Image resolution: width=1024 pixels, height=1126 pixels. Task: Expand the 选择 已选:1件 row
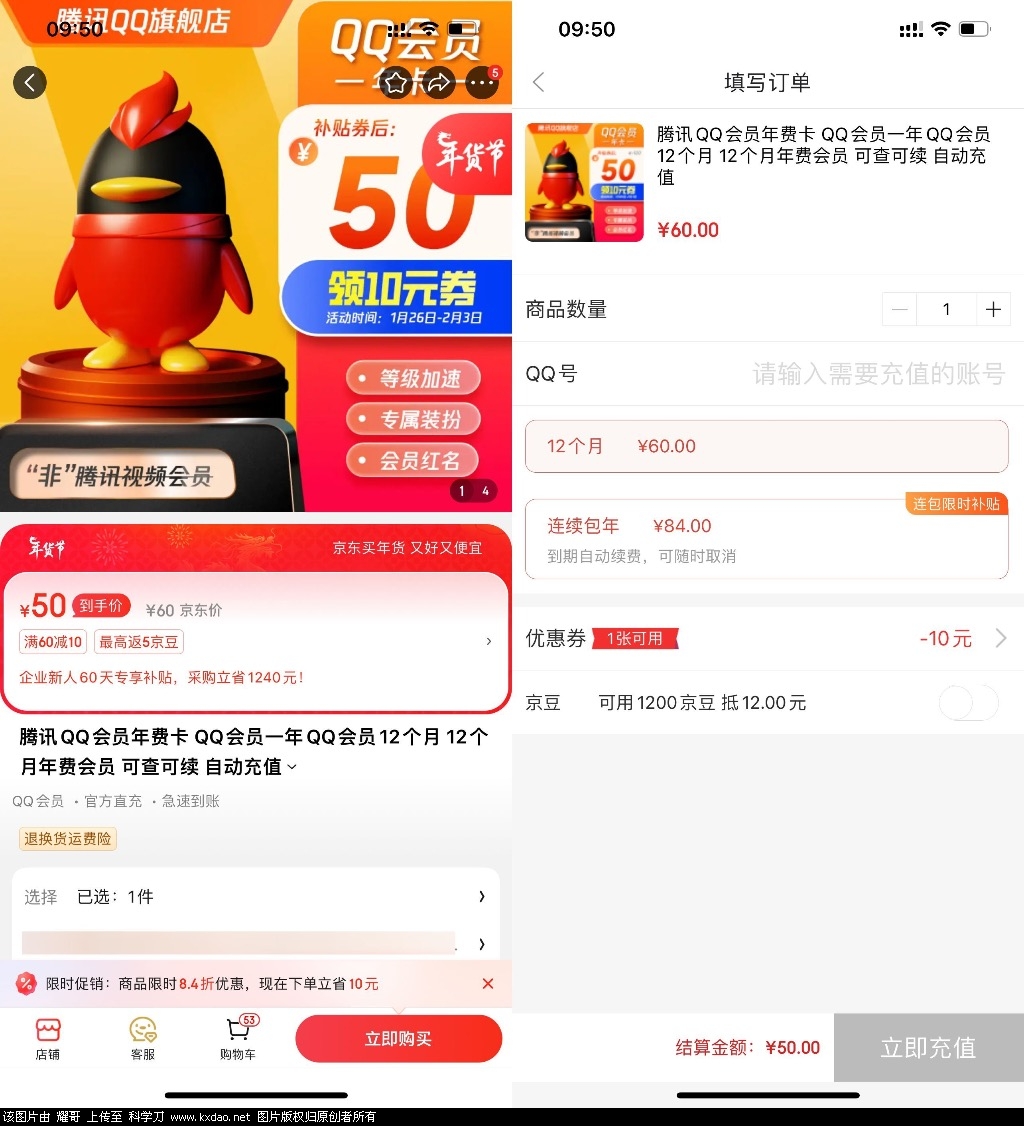[256, 897]
